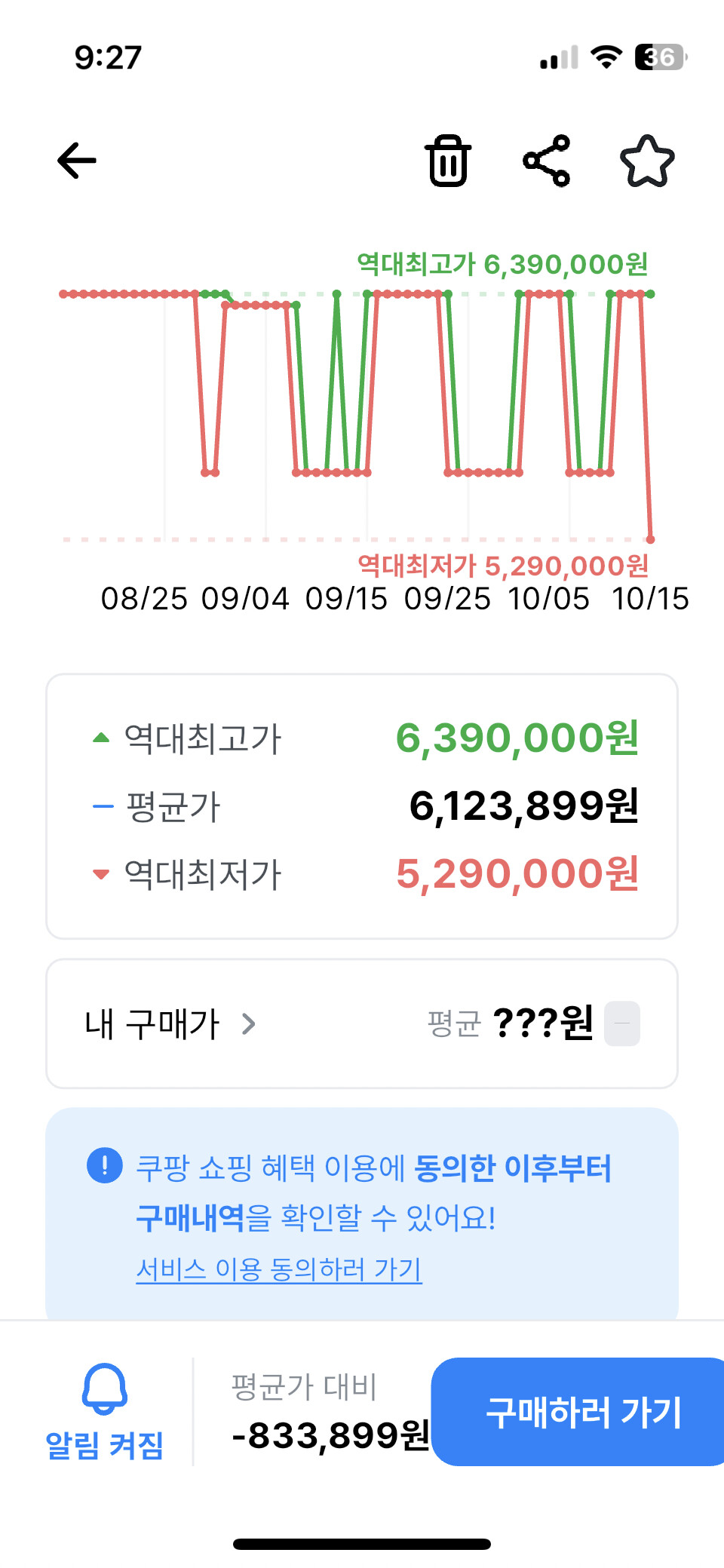
Task: Toggle the 알림 켜짐 bell alert
Action: (x=105, y=1410)
